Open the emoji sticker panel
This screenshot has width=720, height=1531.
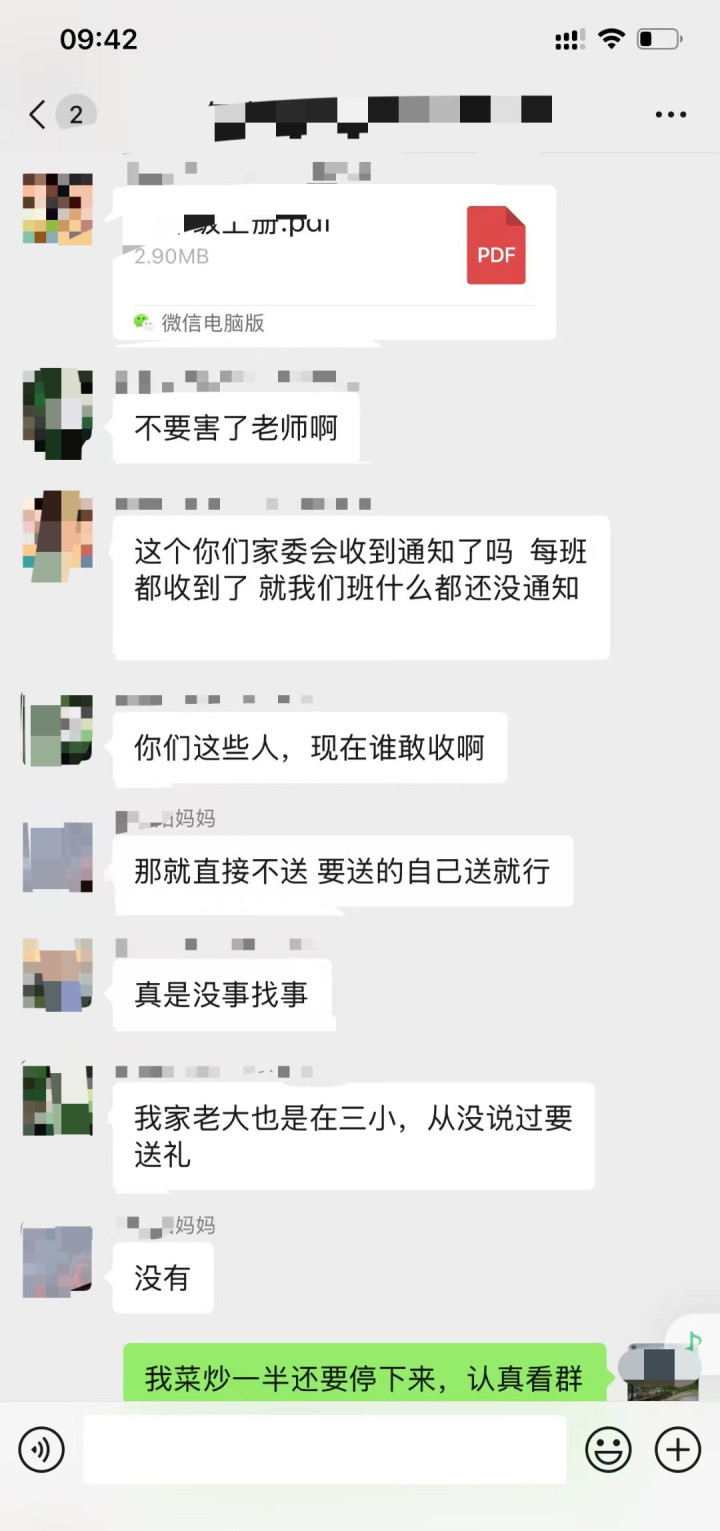[608, 1449]
